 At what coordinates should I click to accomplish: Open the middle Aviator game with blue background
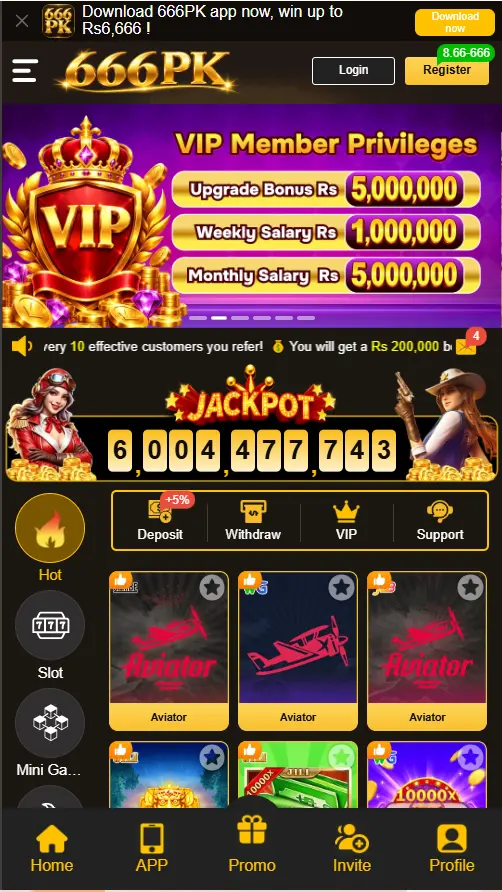(298, 651)
